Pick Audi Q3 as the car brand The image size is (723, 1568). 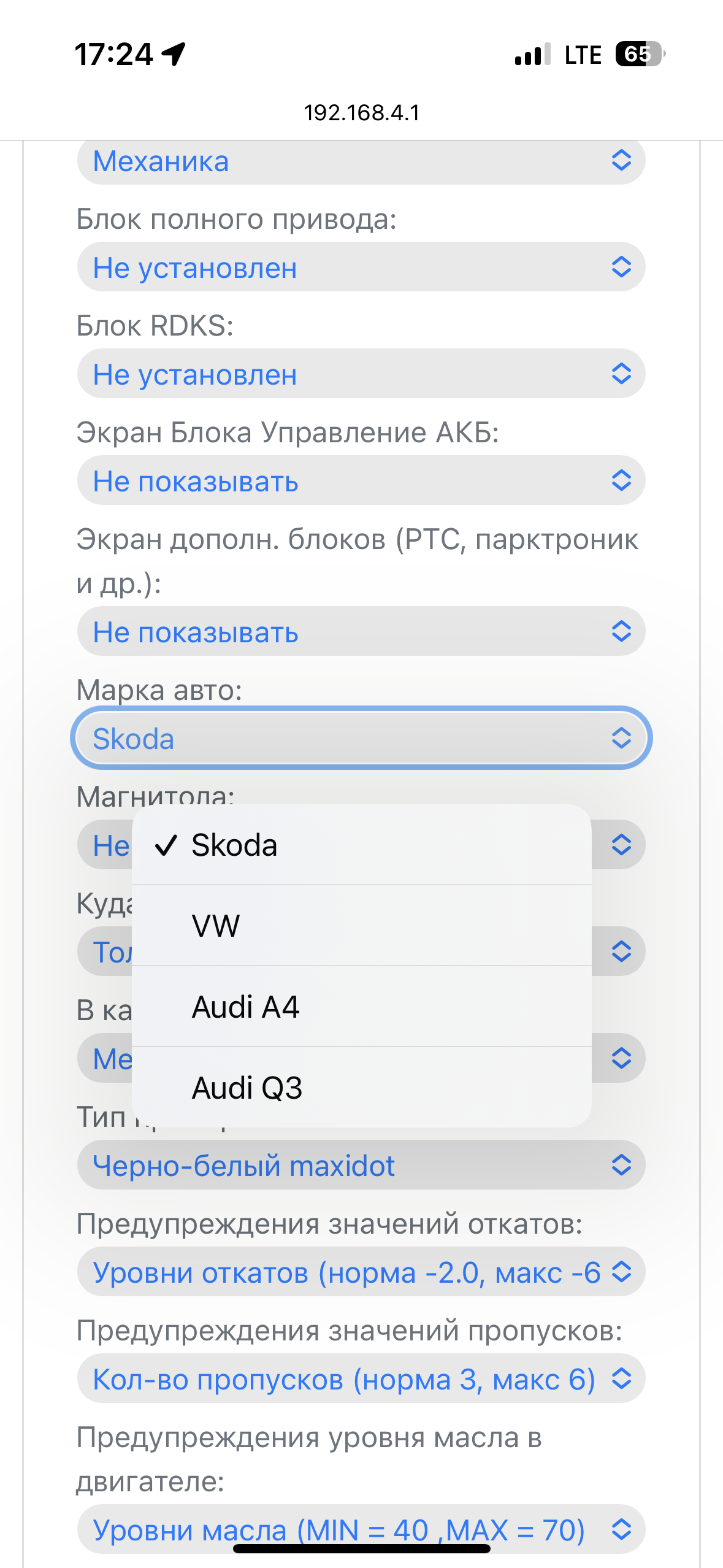click(x=361, y=1087)
